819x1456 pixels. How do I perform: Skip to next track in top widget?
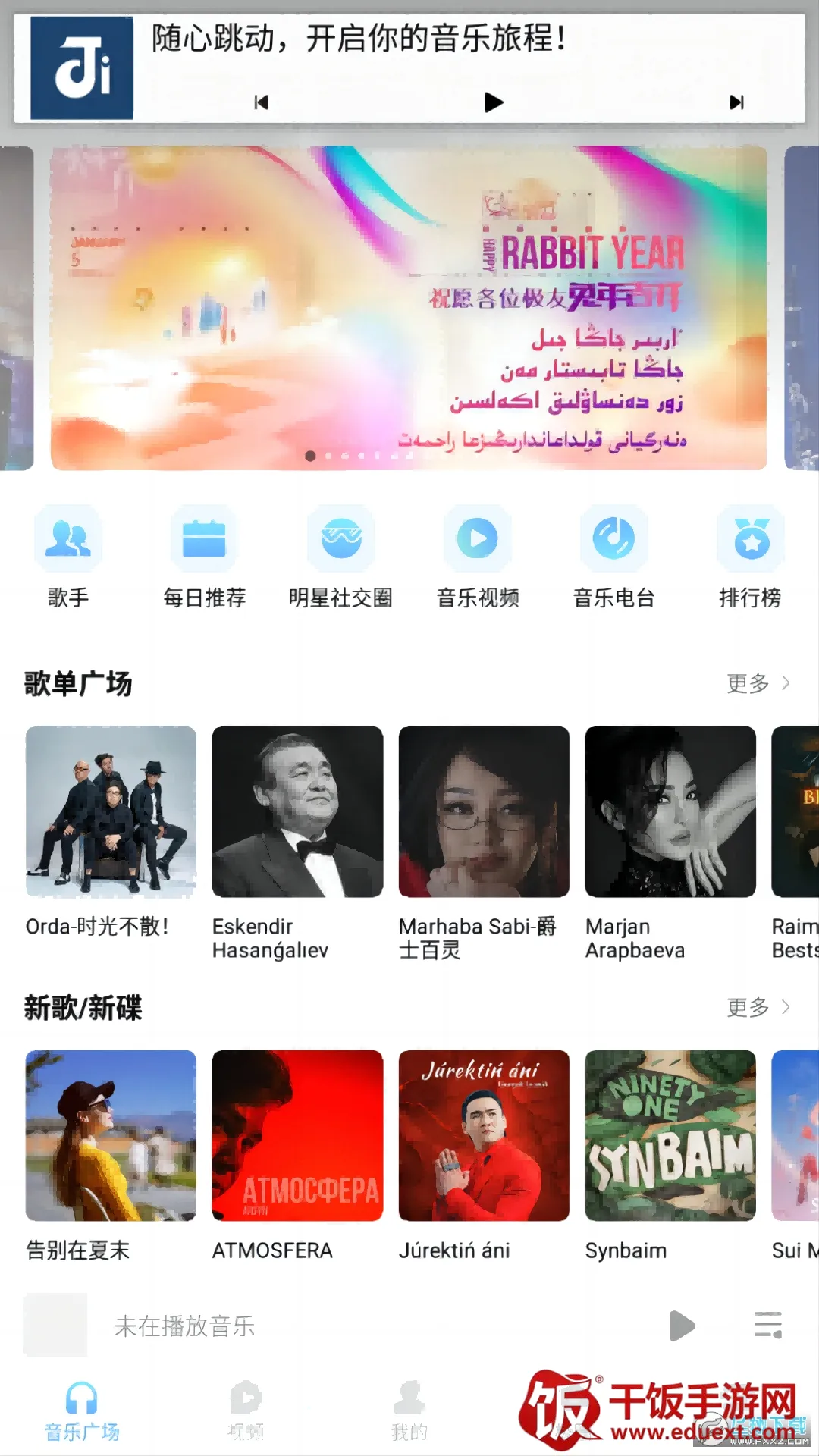click(x=736, y=102)
